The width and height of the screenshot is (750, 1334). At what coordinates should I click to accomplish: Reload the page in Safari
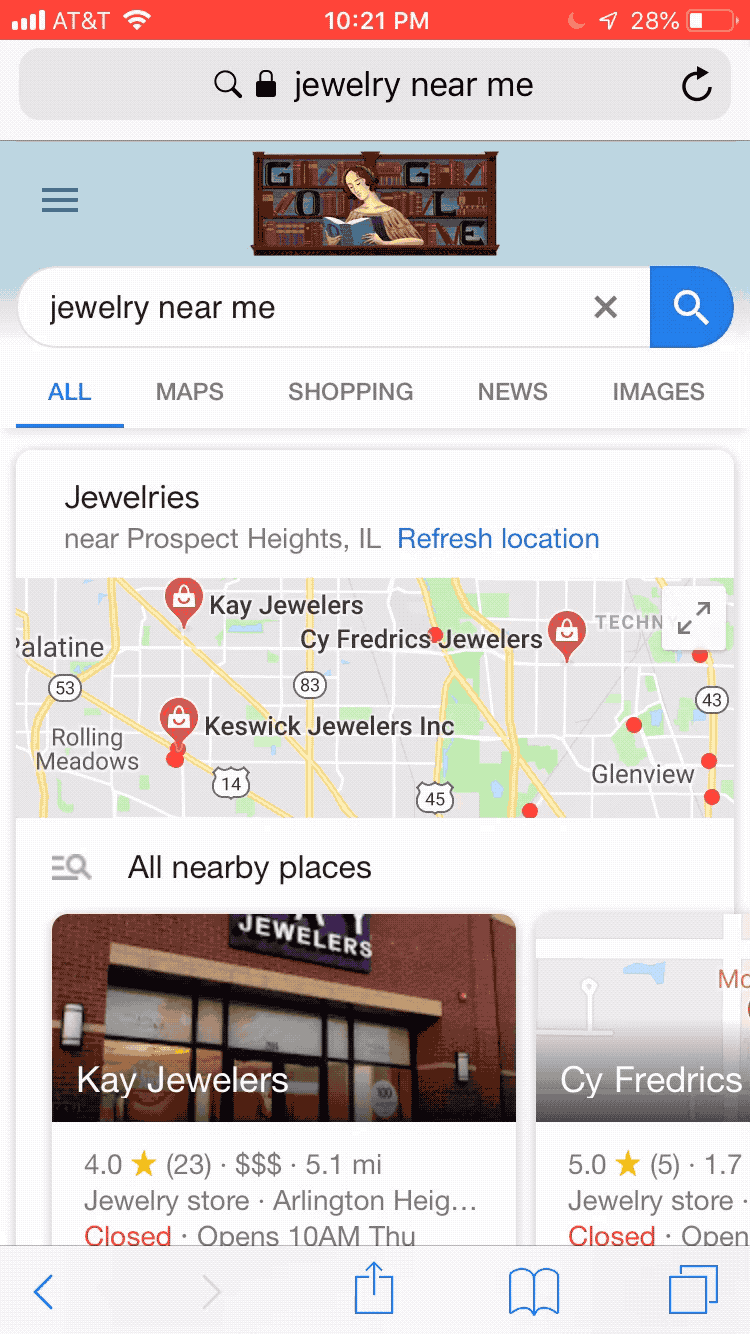pos(697,85)
